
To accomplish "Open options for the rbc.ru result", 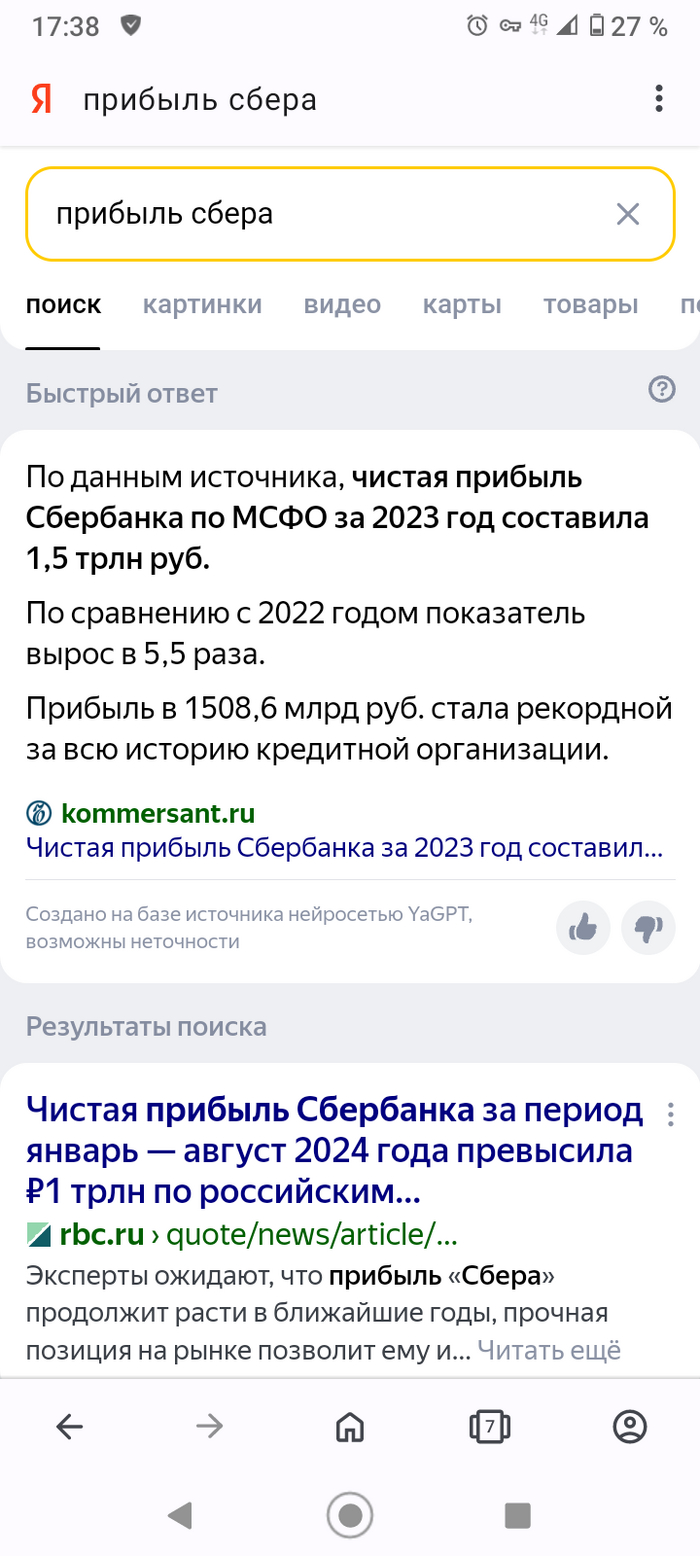I will click(671, 1114).
